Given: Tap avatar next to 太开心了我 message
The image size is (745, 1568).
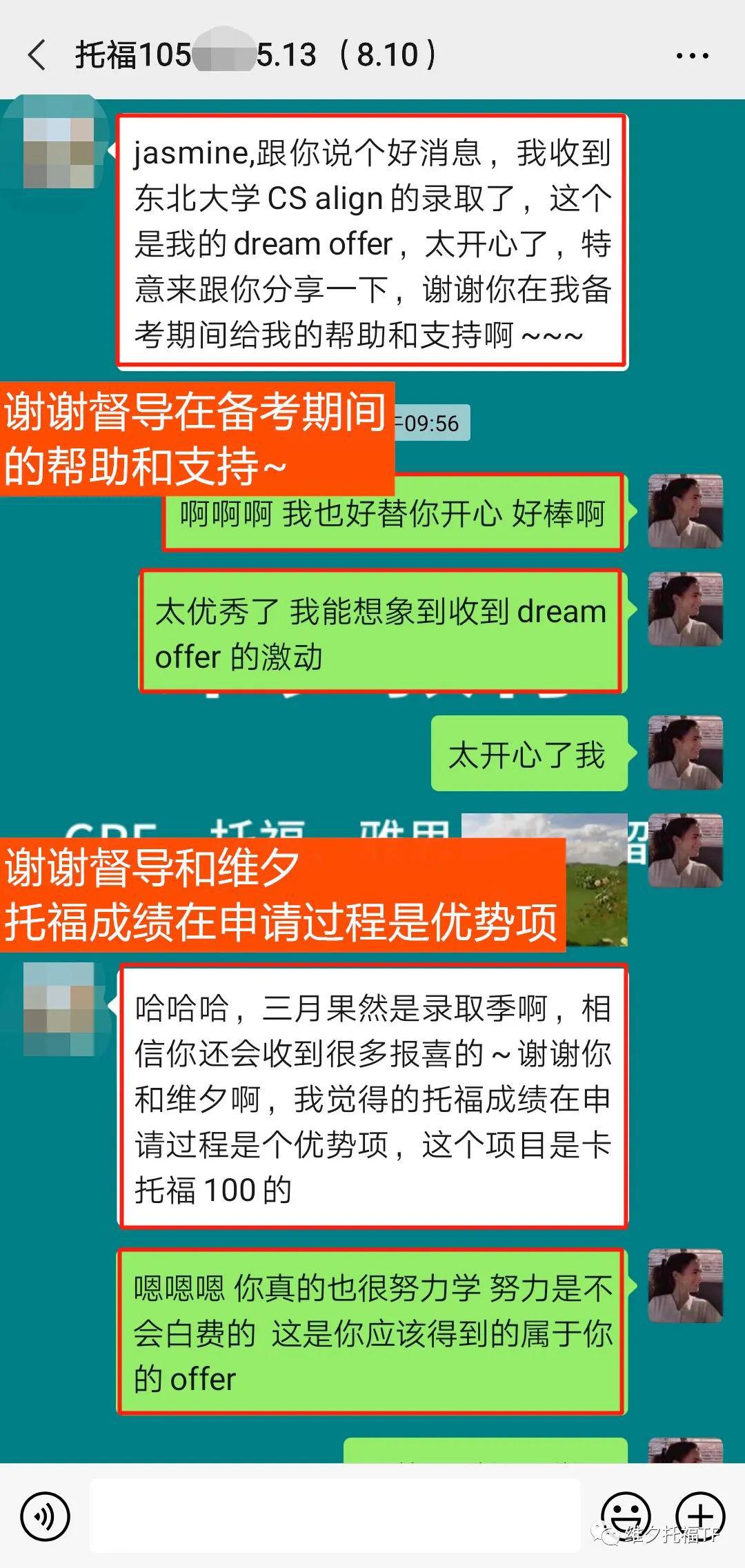Looking at the screenshot, I should tap(685, 753).
